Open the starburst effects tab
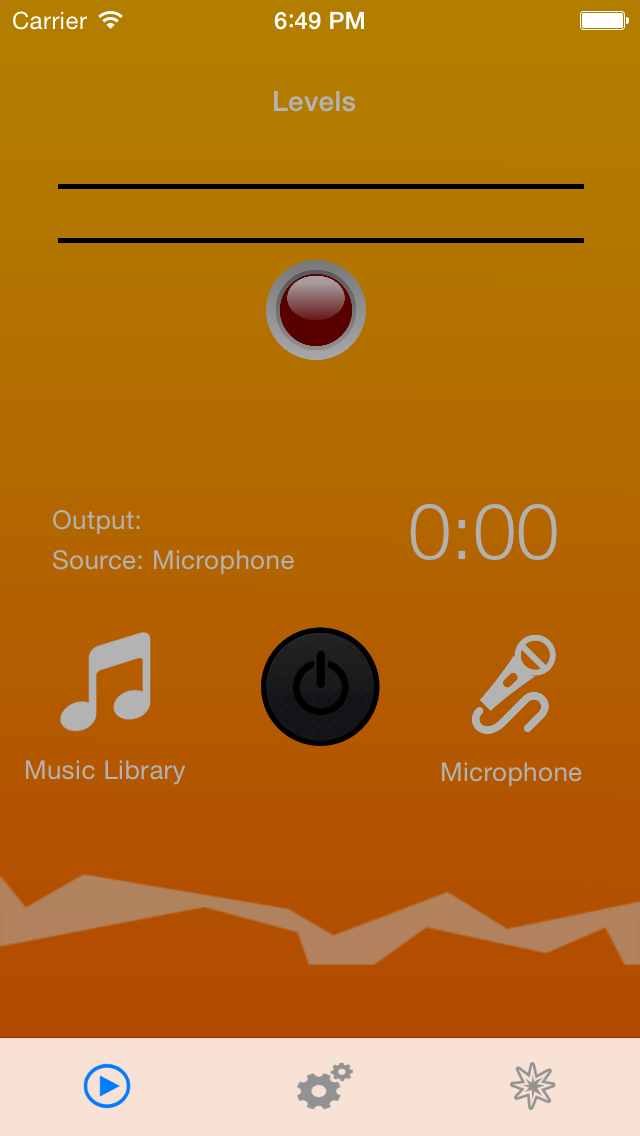The image size is (640, 1136). coord(533,1086)
